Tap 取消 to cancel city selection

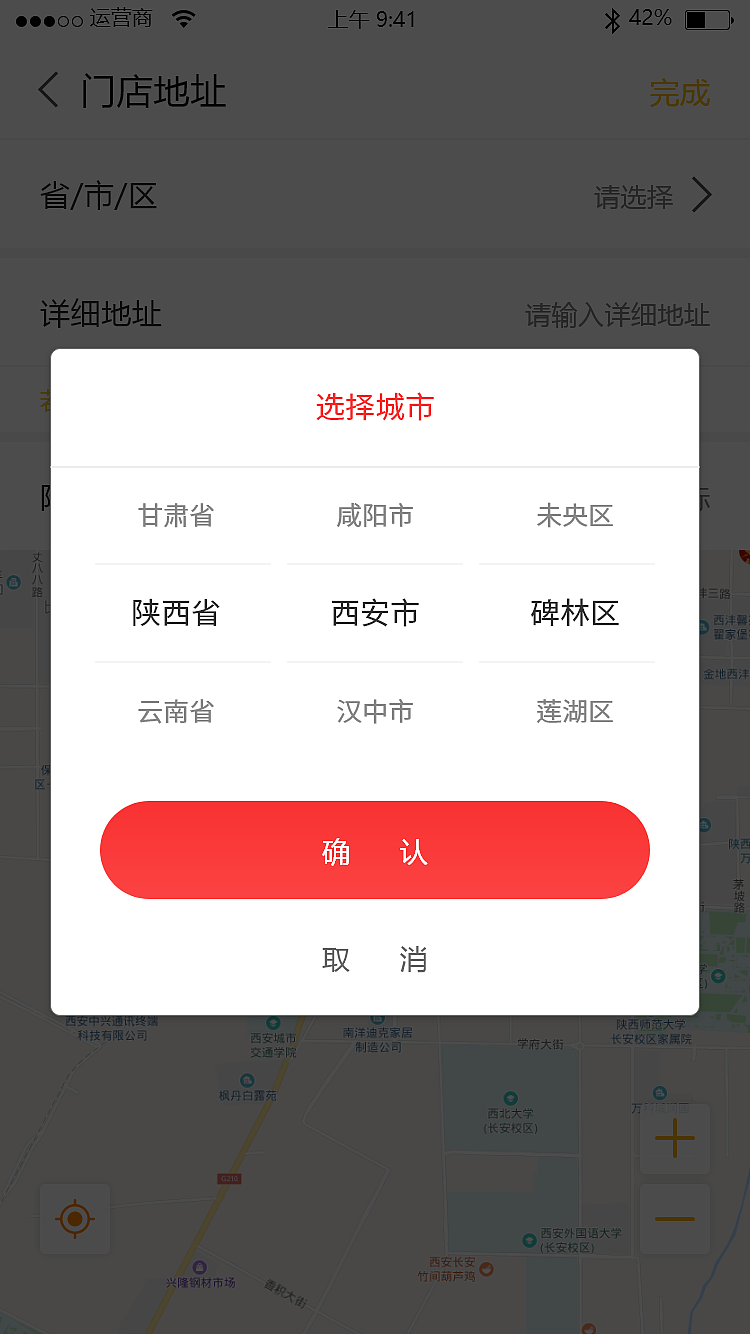point(375,960)
